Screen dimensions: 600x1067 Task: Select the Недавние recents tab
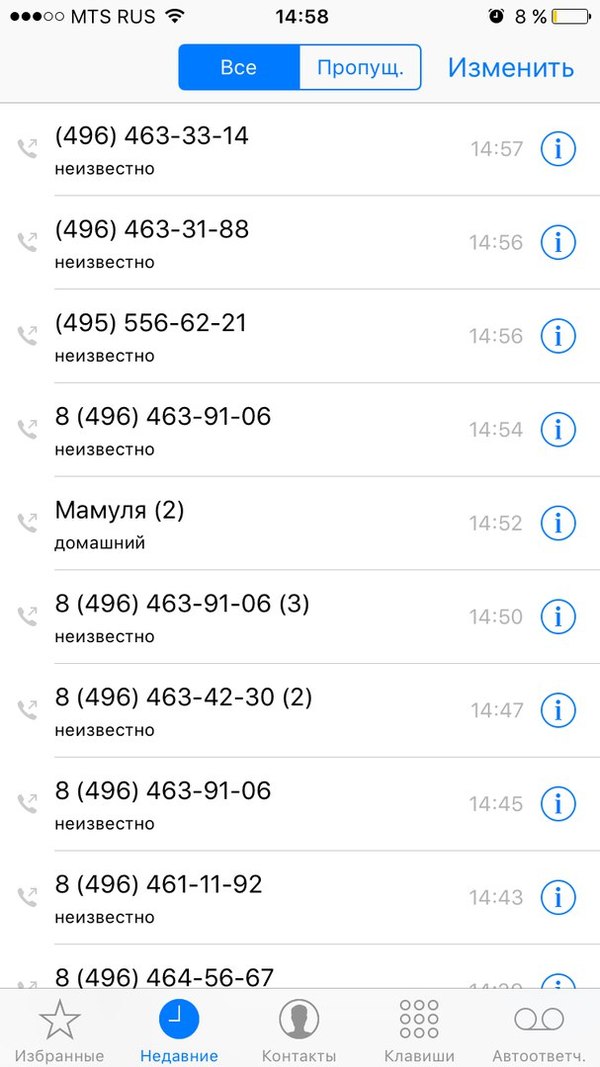pyautogui.click(x=179, y=1030)
